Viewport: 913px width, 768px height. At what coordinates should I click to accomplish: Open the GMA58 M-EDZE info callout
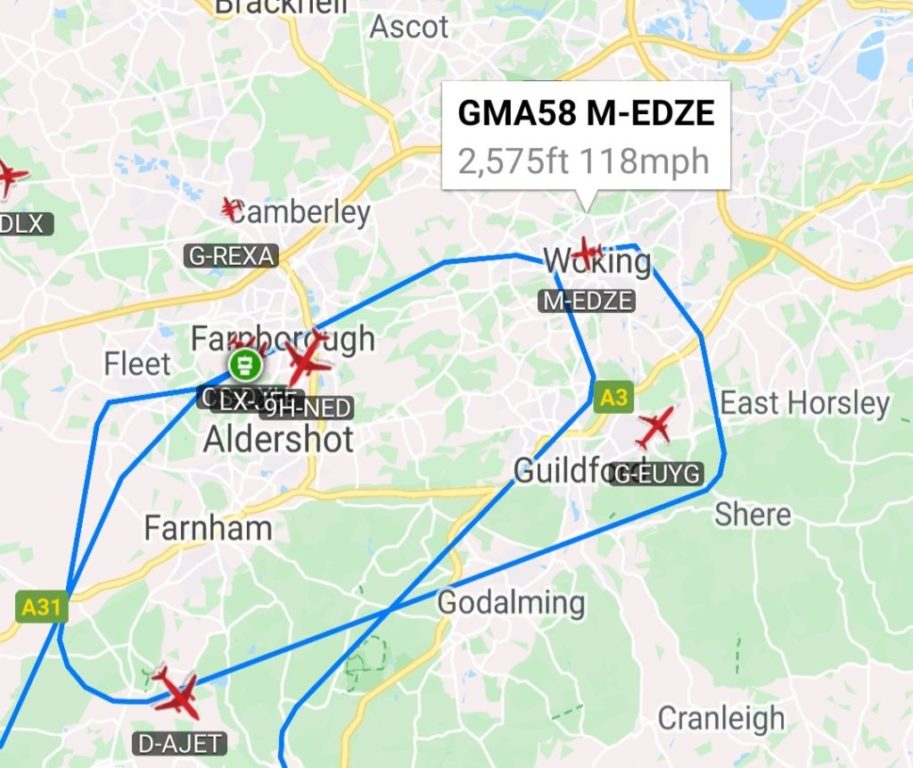586,136
